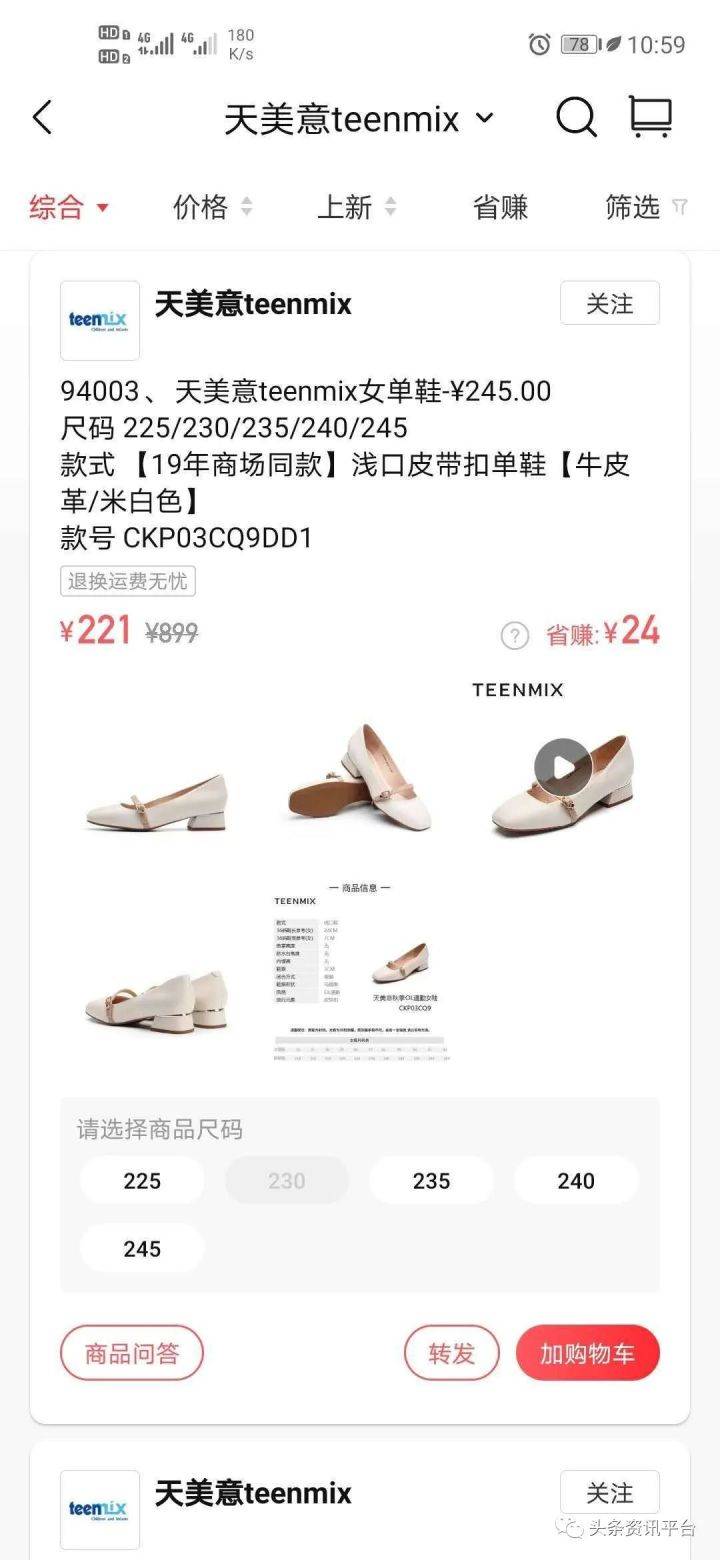
Task: Choose size 235
Action: point(431,1181)
